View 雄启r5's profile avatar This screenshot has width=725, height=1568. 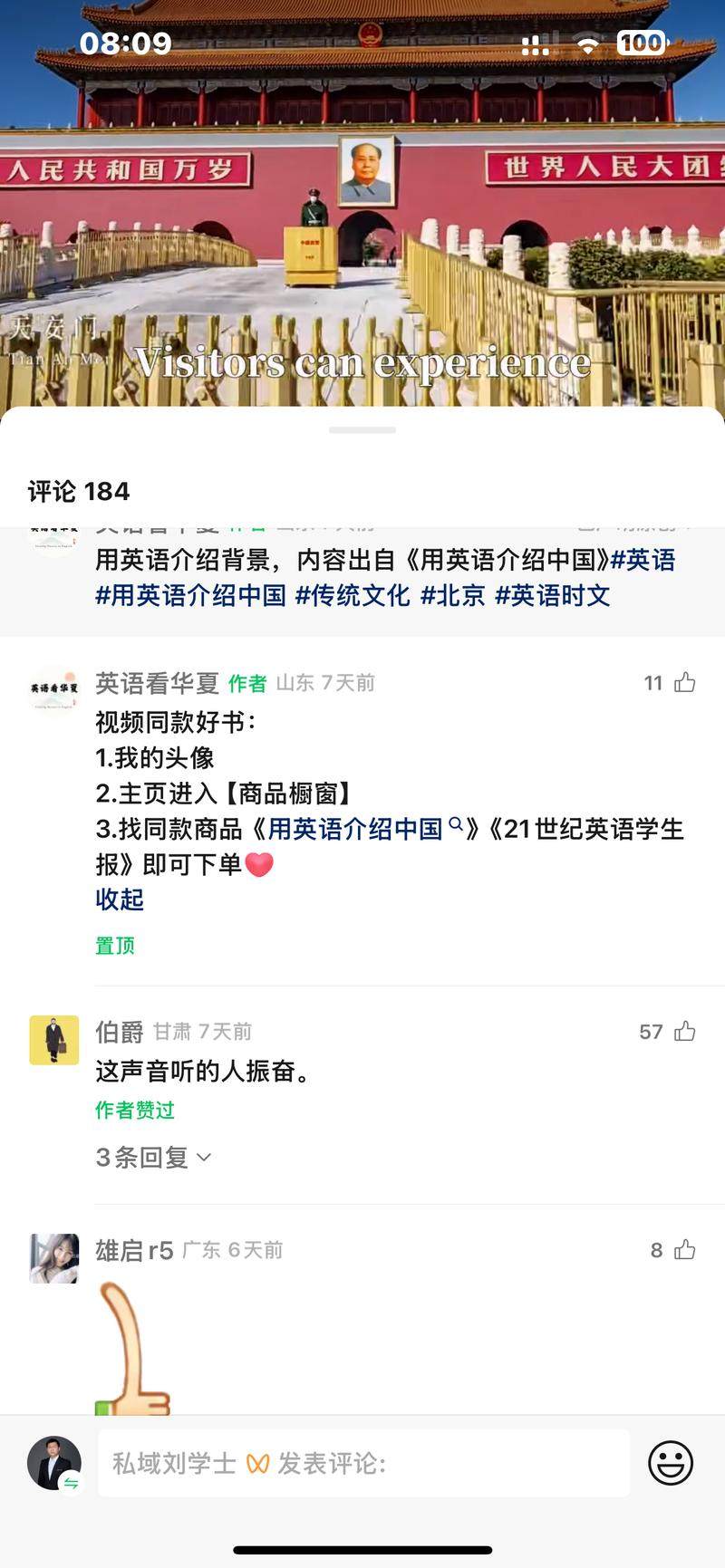coord(54,1258)
